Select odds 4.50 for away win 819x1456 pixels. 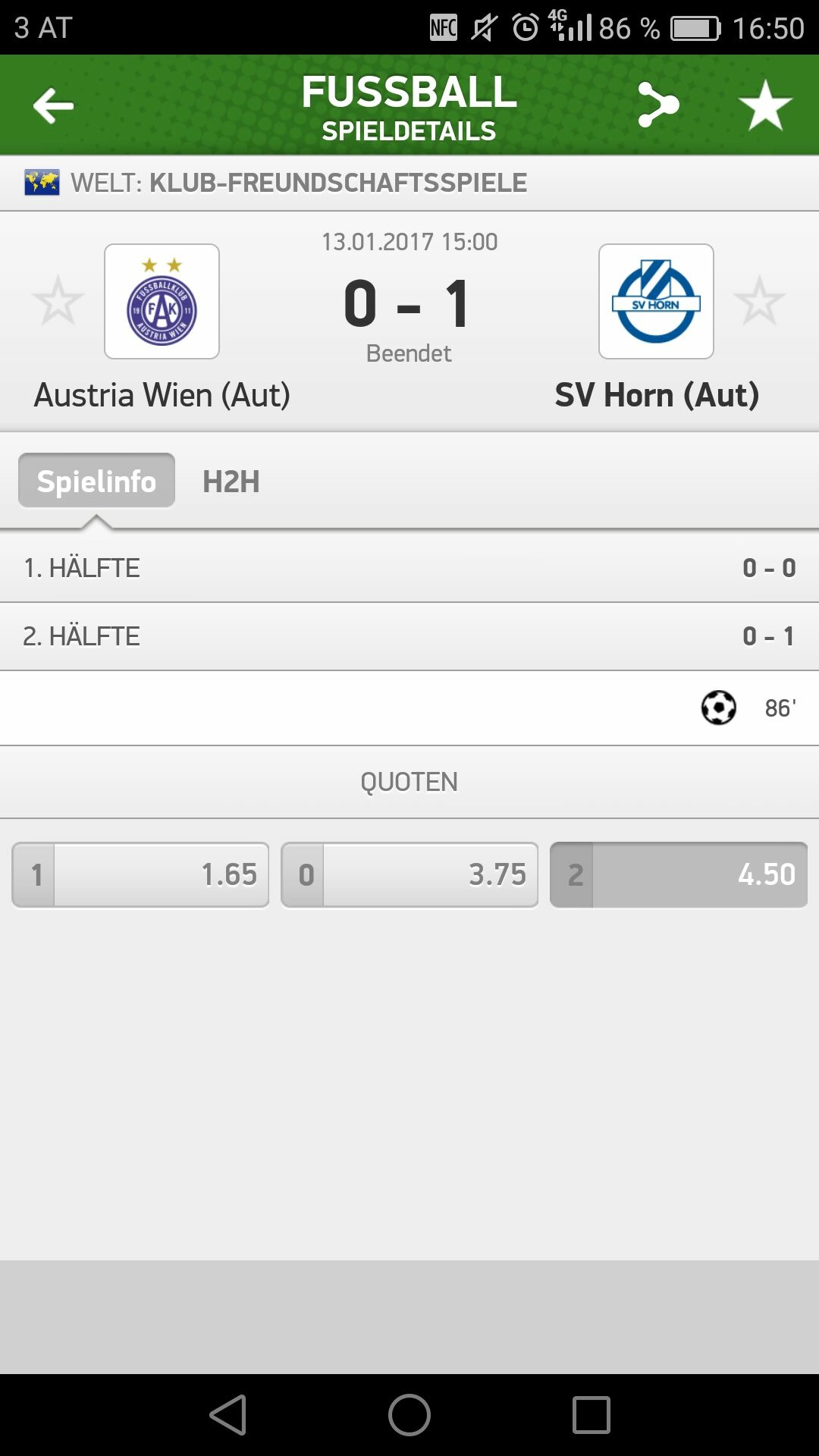[x=679, y=874]
